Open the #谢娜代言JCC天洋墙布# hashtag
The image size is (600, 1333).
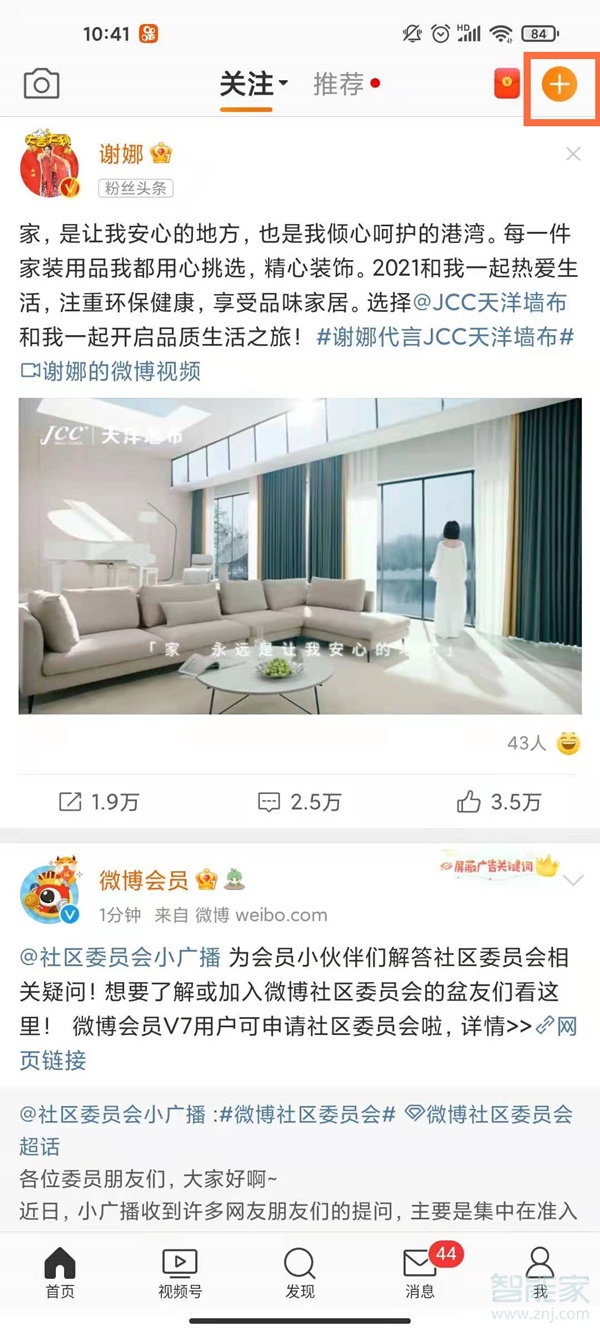[x=445, y=336]
